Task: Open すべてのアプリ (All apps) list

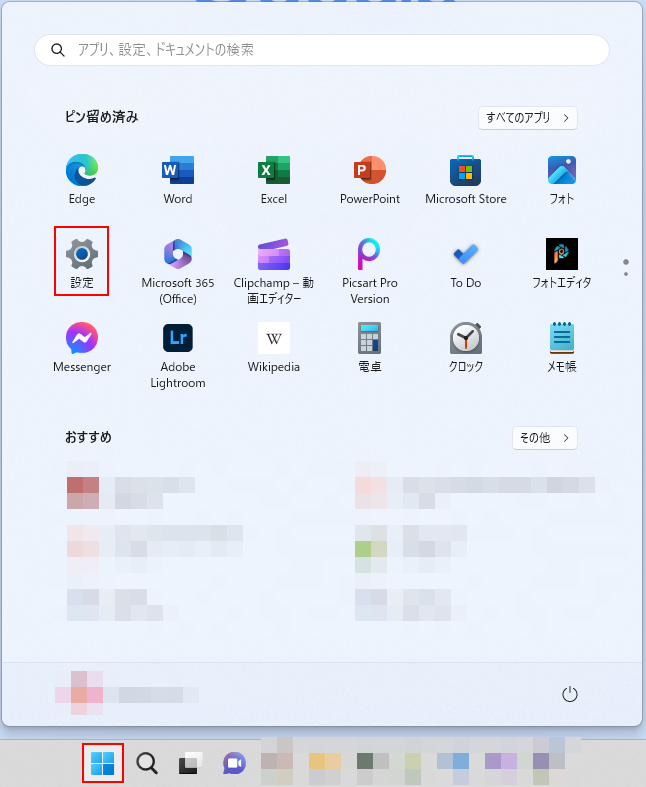Action: pos(527,118)
